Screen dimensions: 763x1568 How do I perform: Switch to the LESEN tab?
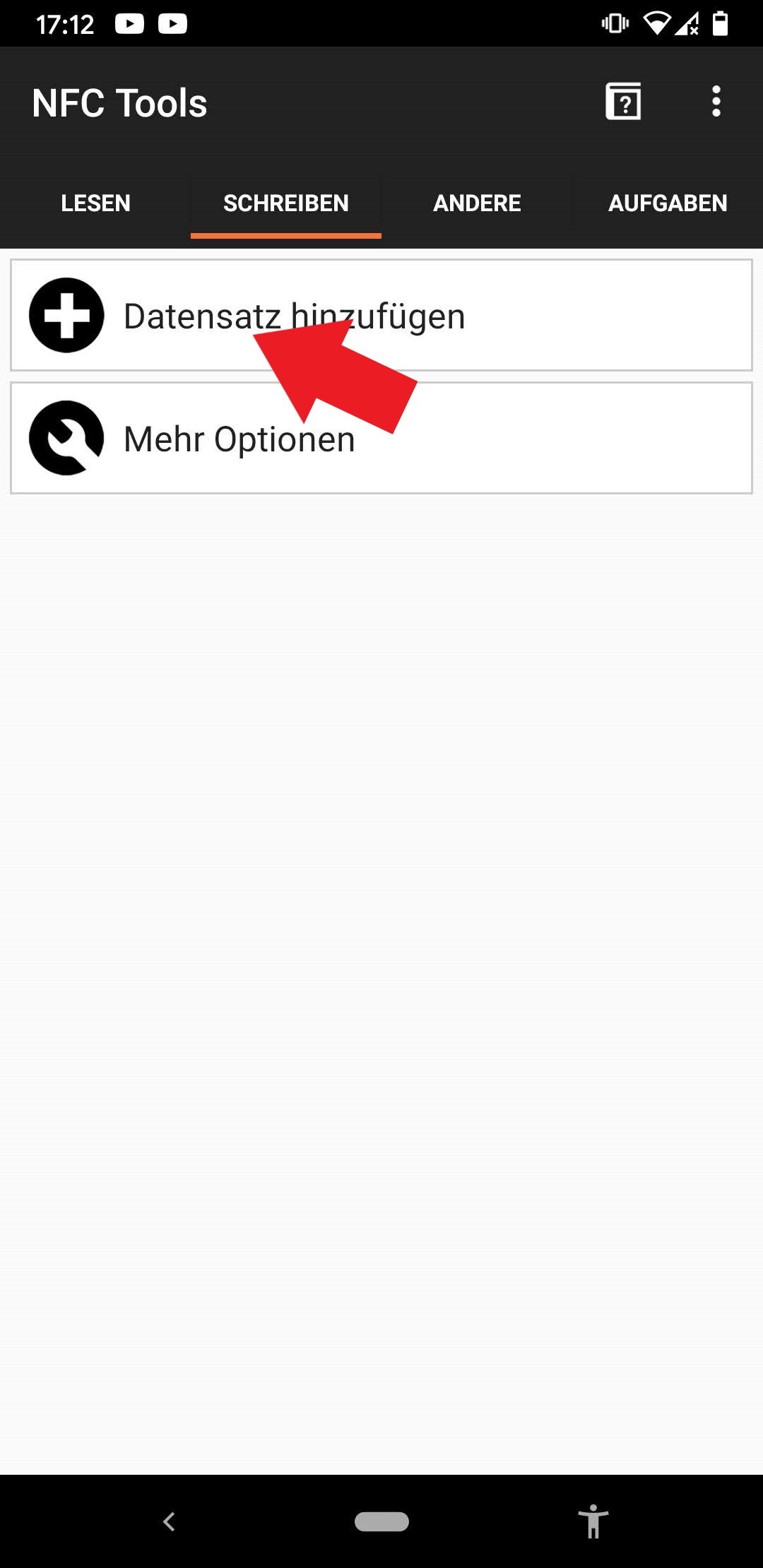(95, 204)
